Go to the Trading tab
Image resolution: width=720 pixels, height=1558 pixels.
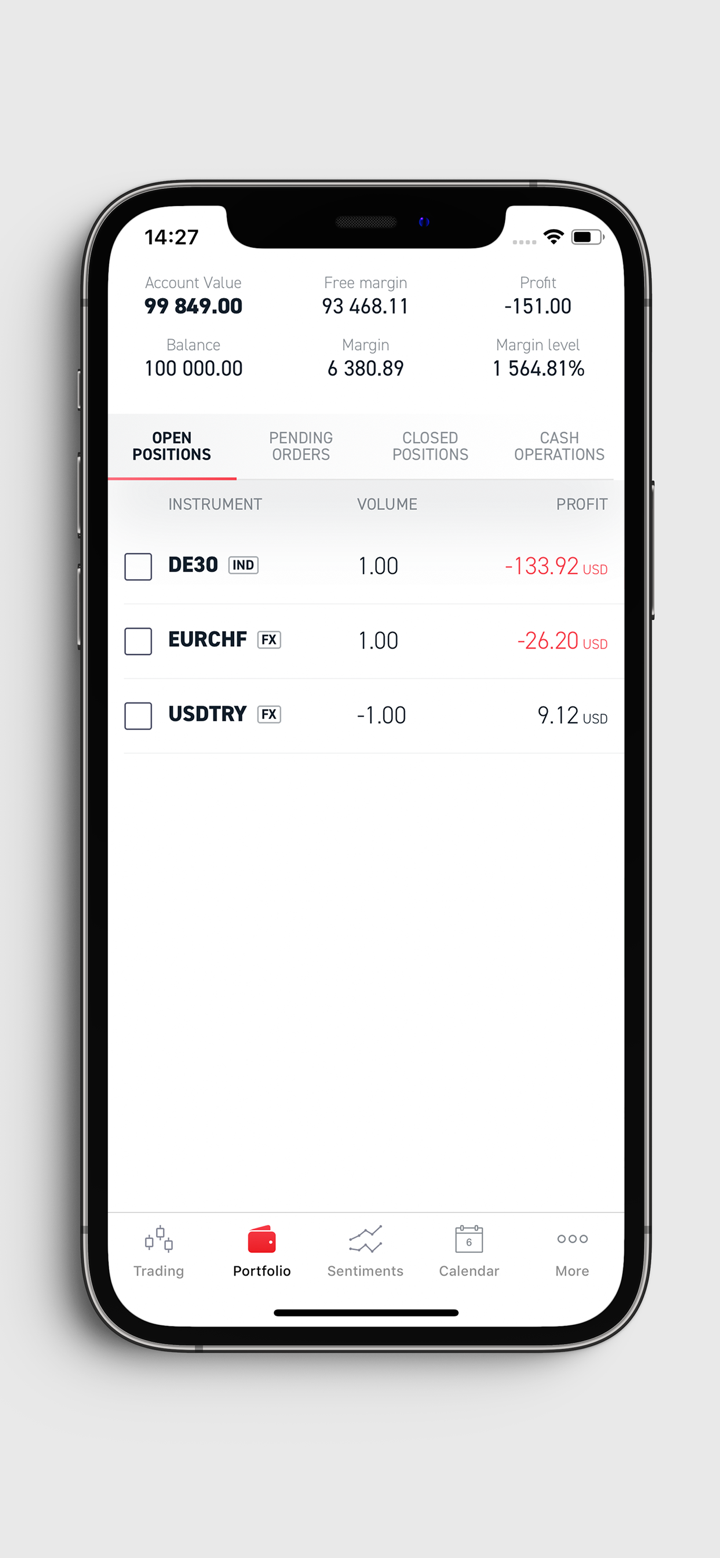point(159,1252)
